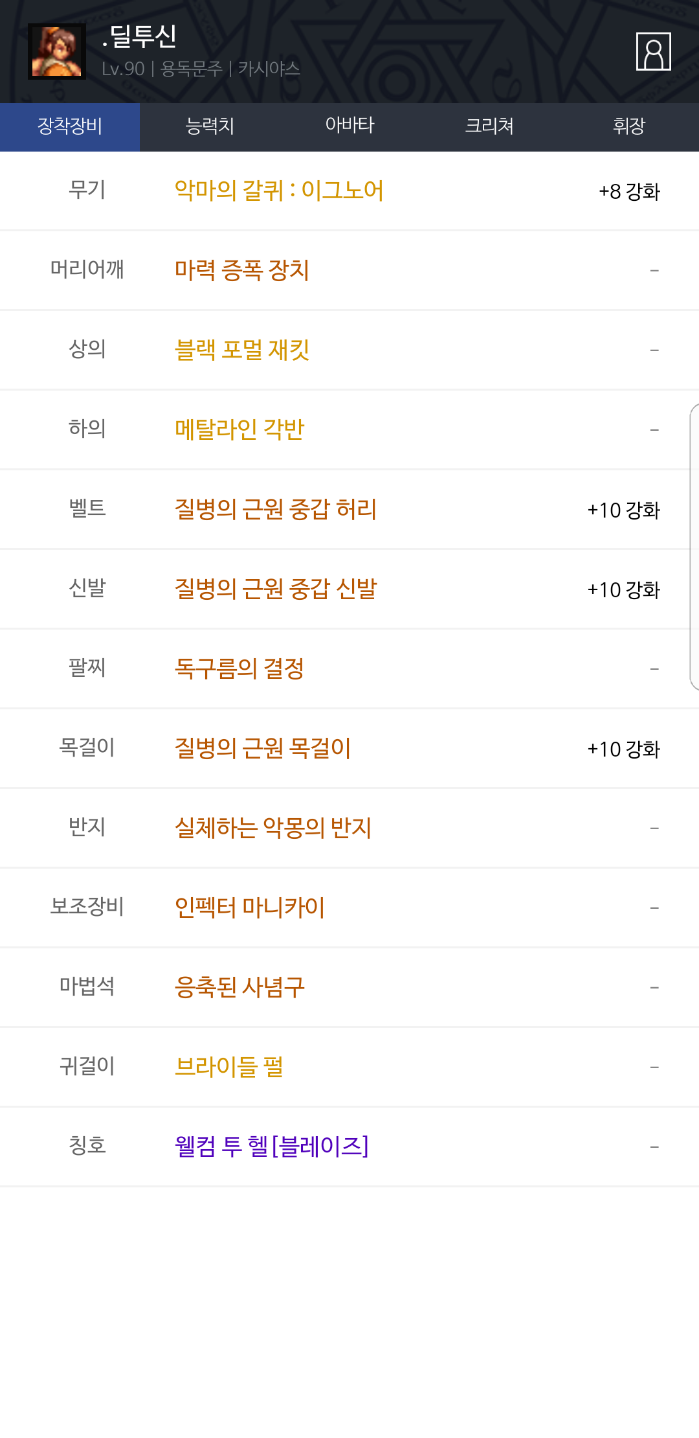View 인펙터 마니카이 sub-equipment
Image resolution: width=699 pixels, height=1438 pixels.
point(250,907)
